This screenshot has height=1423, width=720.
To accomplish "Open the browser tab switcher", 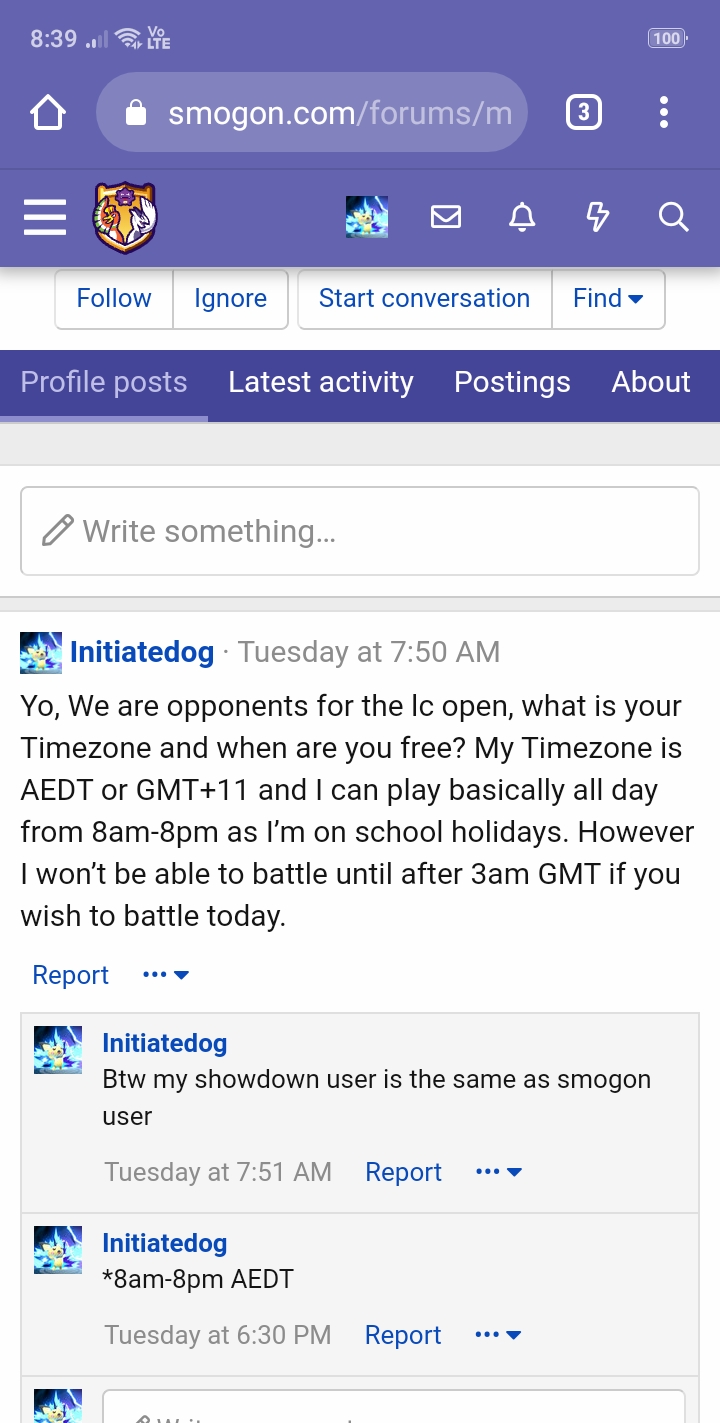I will tap(584, 113).
